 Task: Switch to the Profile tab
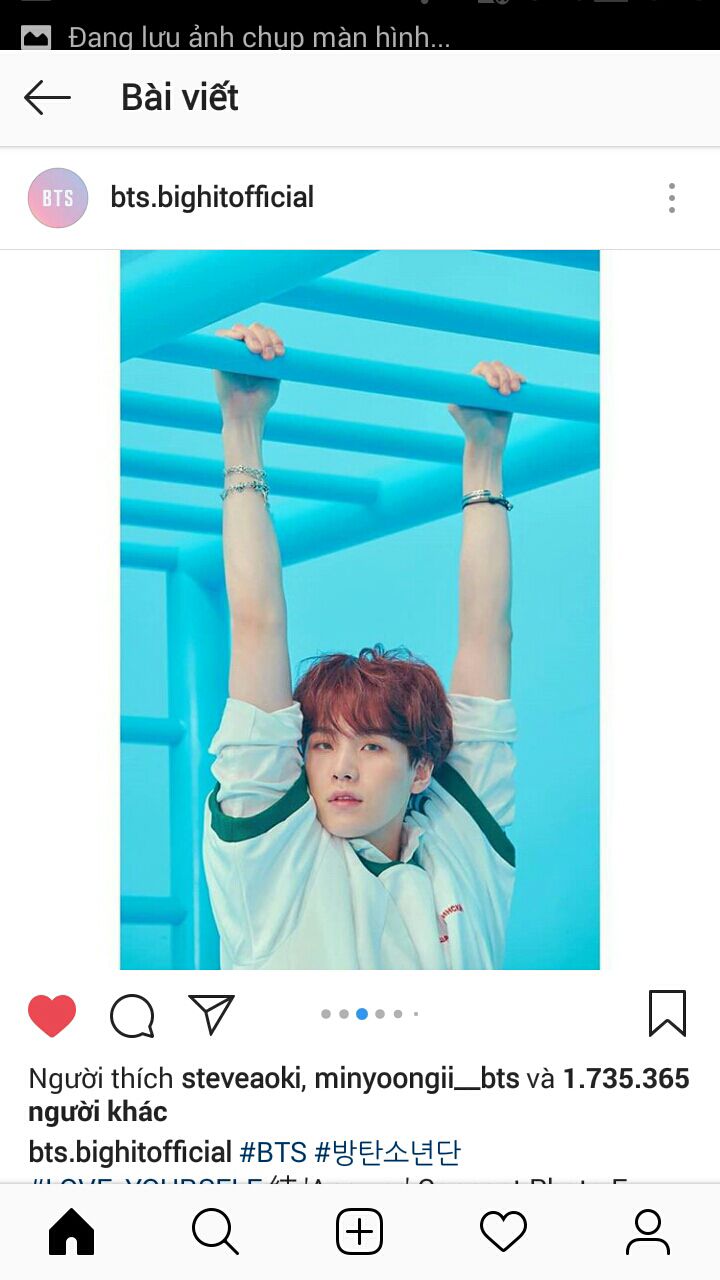[647, 1232]
